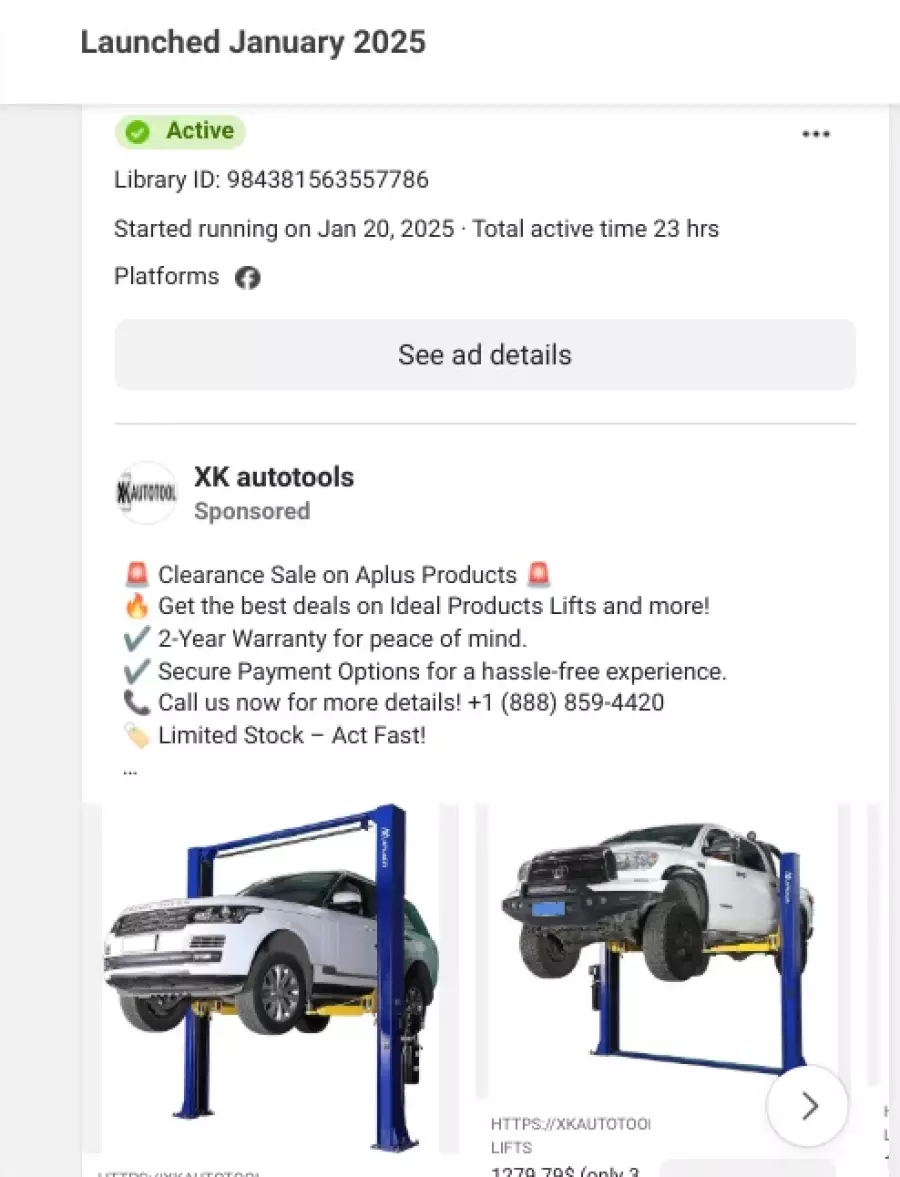Open the pickup truck lift product card
This screenshot has height=1177, width=900.
pyautogui.click(x=660, y=950)
